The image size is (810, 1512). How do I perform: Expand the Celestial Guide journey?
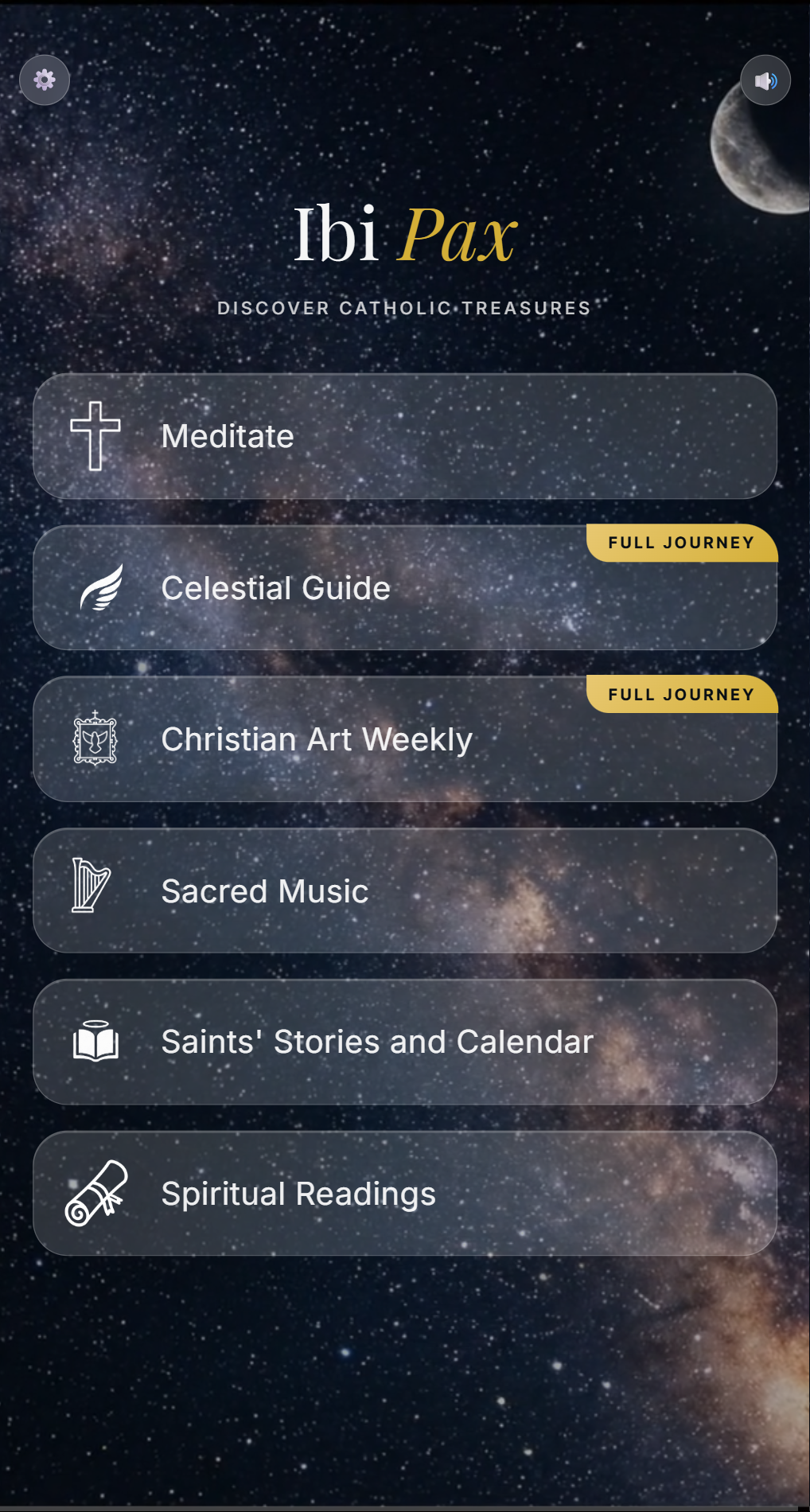point(404,587)
